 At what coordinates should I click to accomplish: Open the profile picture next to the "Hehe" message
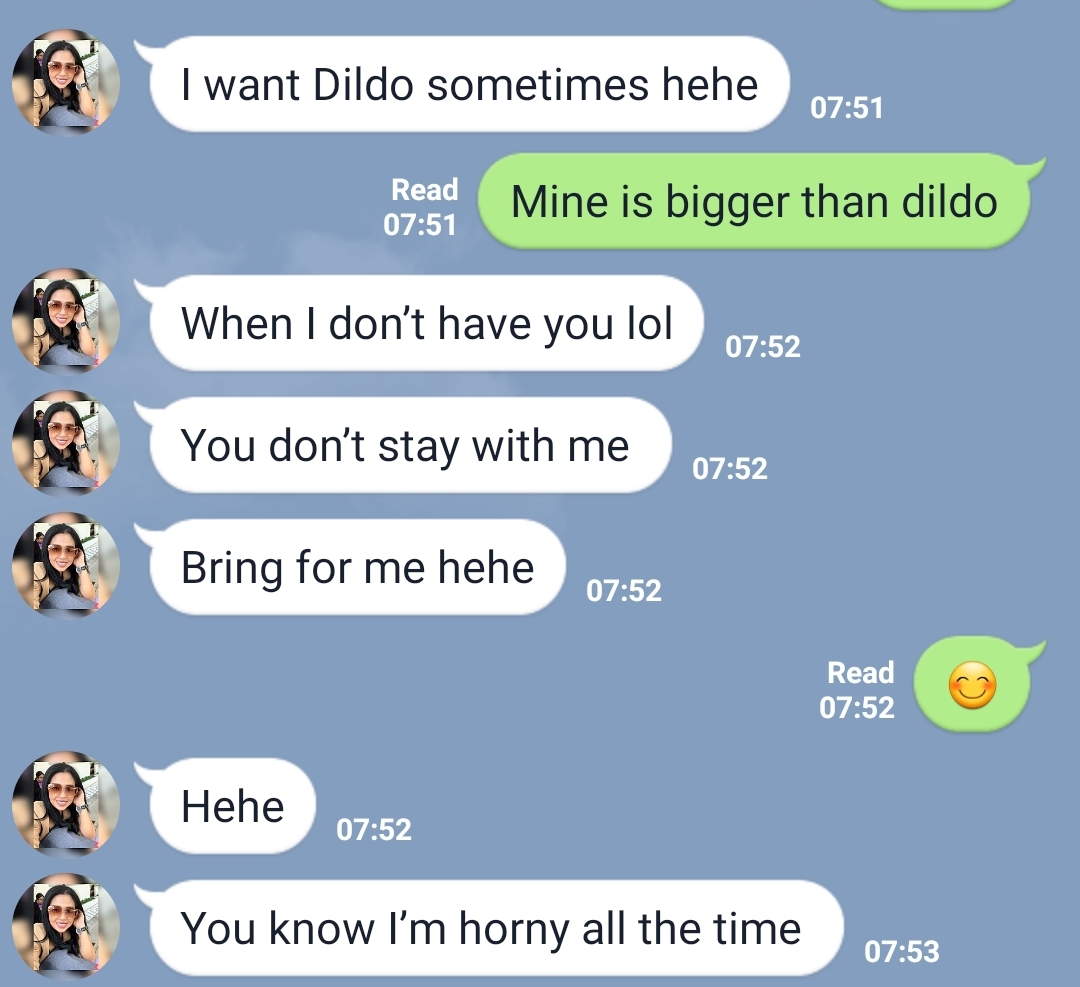point(66,806)
